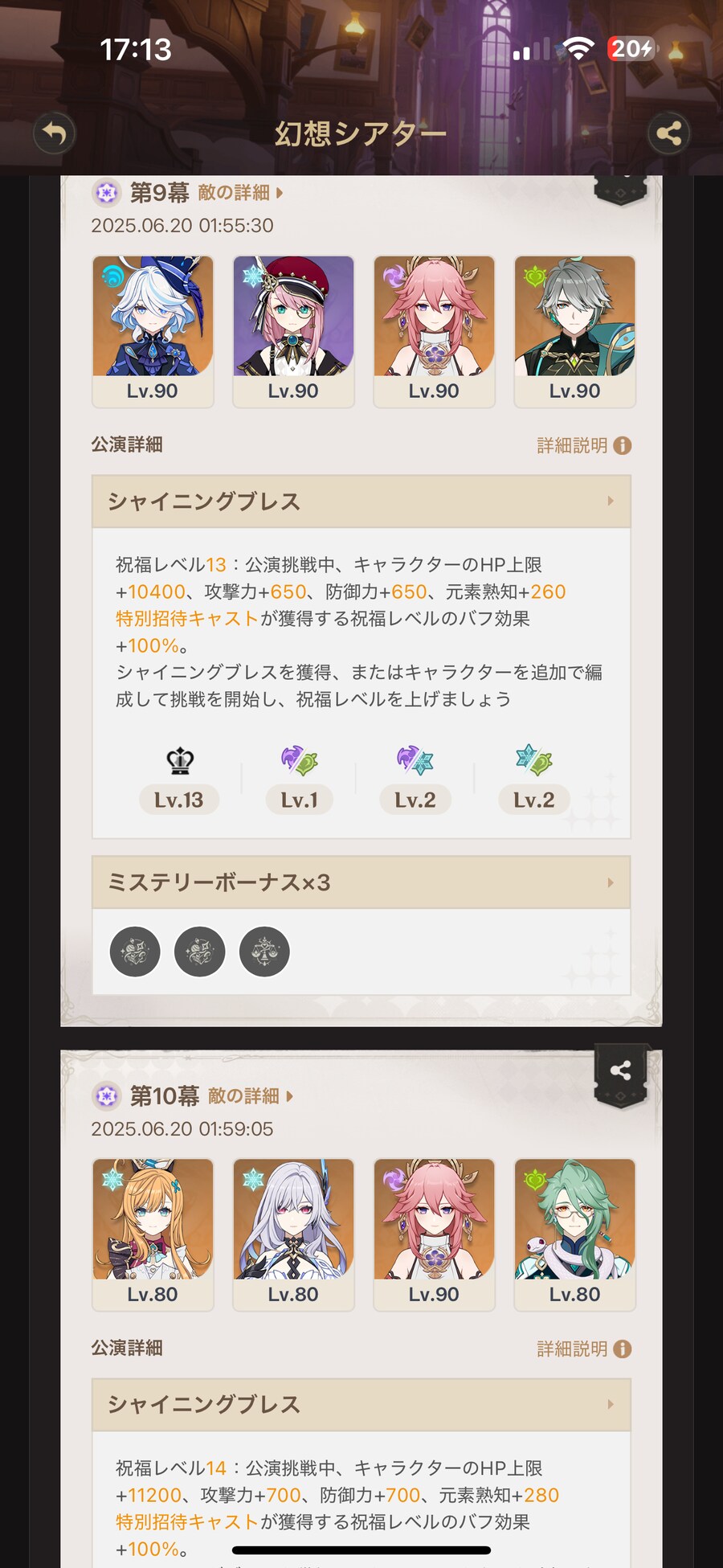Share the 第10幕 record card

(620, 1071)
